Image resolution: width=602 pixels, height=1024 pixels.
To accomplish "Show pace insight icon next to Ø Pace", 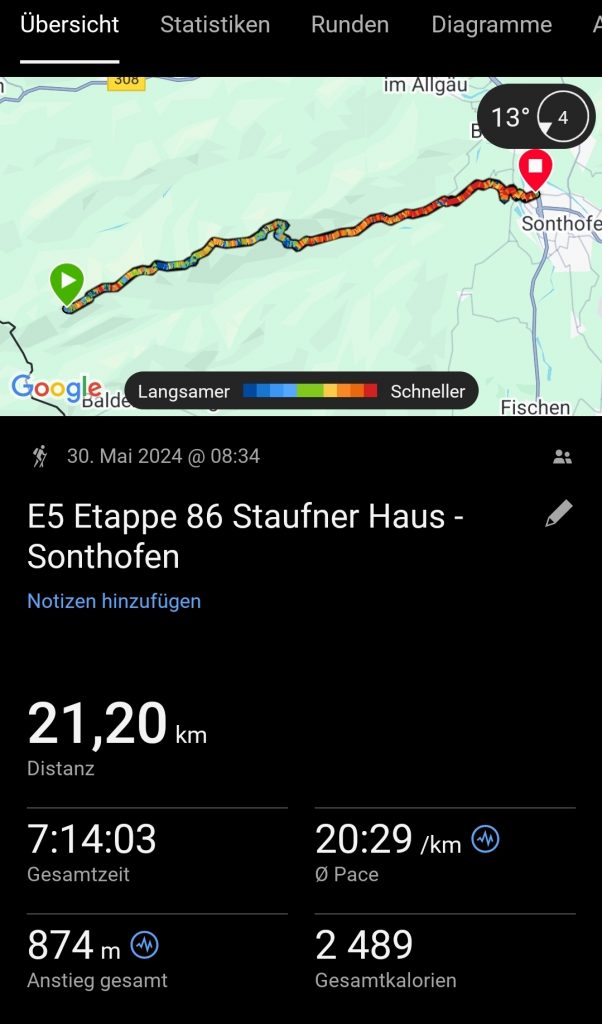I will click(485, 840).
